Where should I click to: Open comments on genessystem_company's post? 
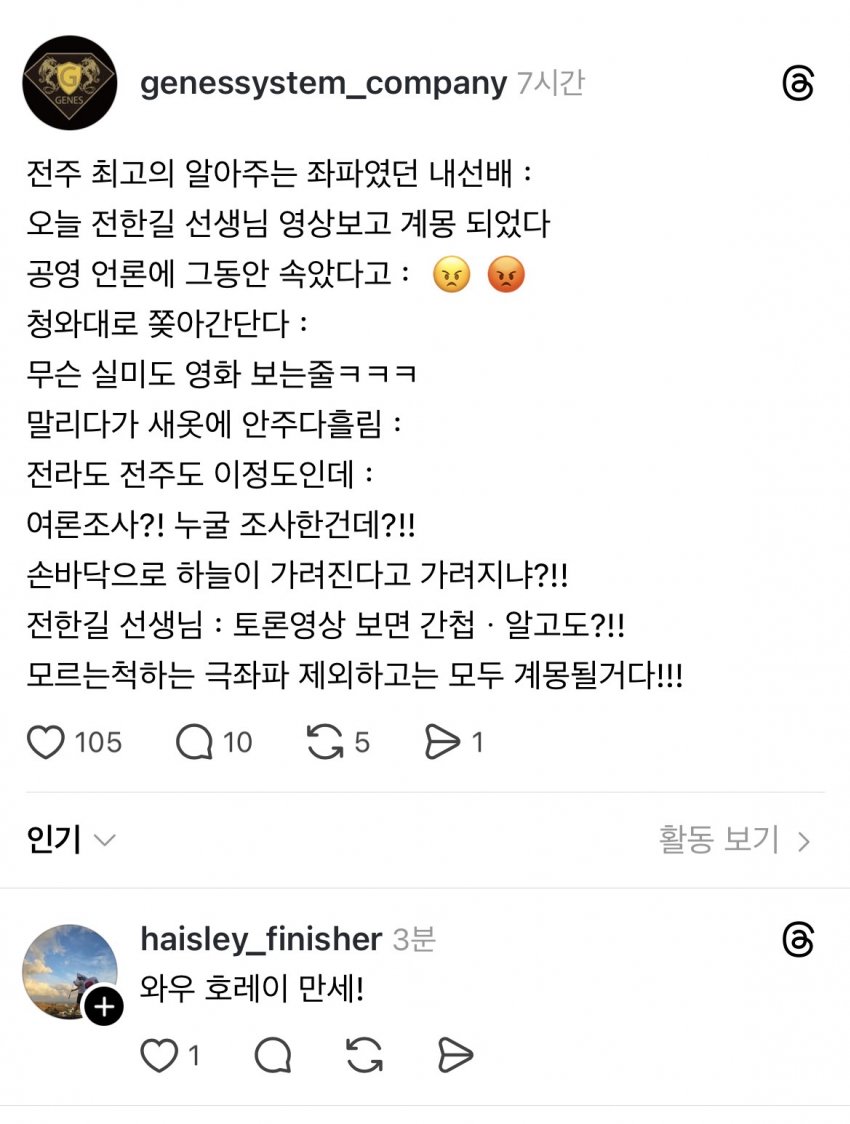(x=195, y=742)
